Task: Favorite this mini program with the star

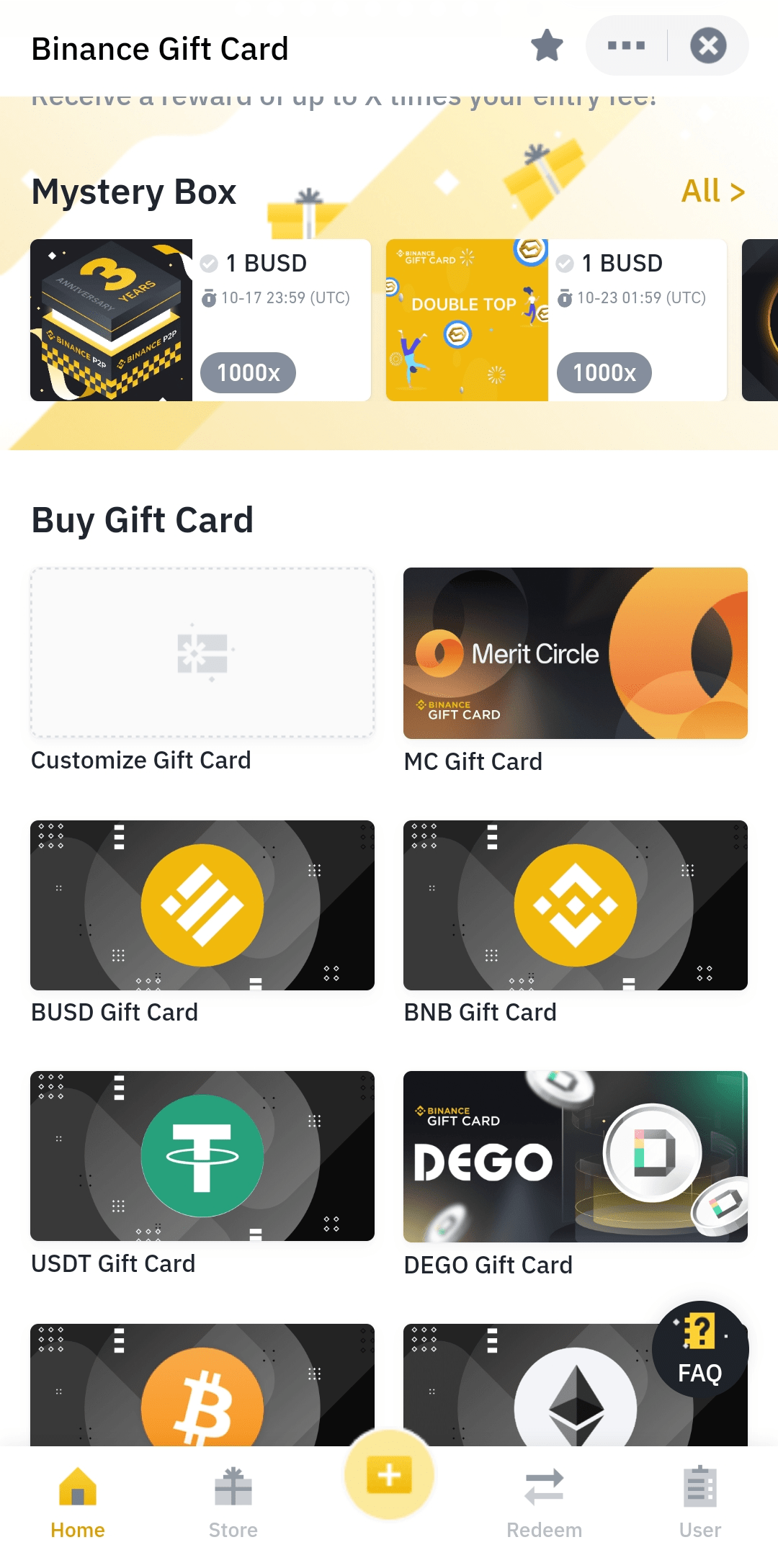Action: pos(547,45)
